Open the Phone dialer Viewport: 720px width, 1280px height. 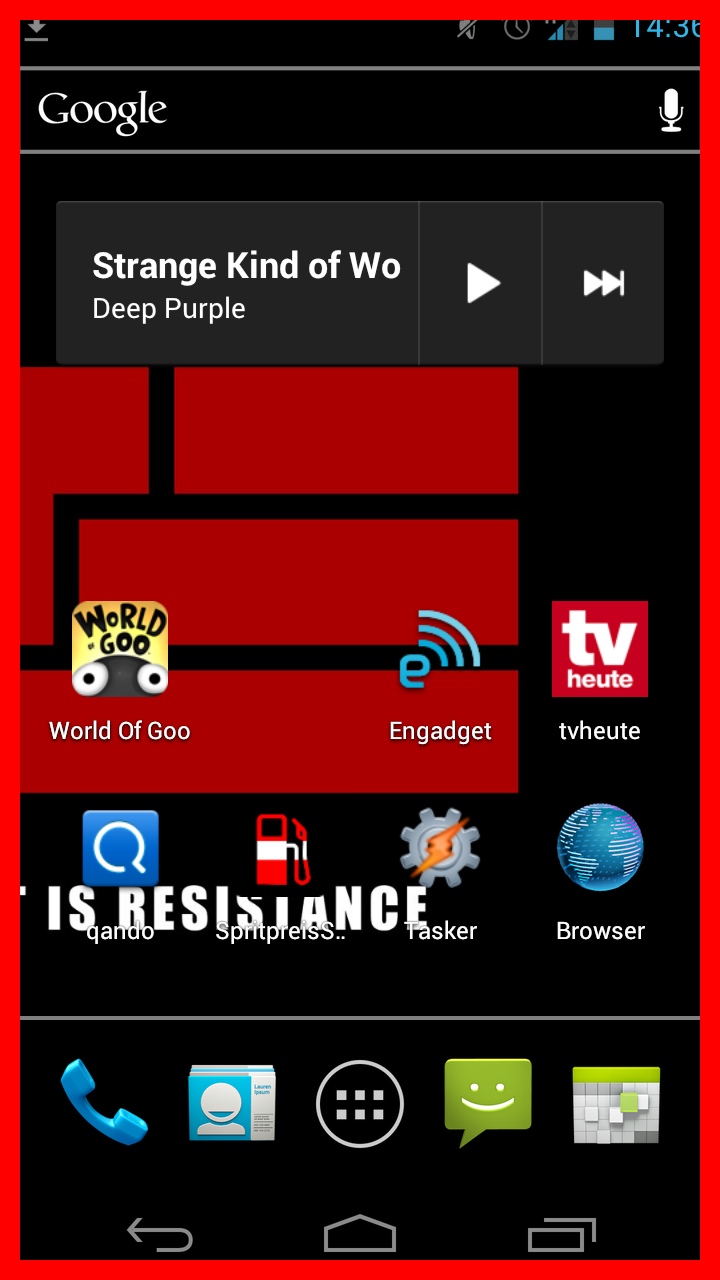104,1102
